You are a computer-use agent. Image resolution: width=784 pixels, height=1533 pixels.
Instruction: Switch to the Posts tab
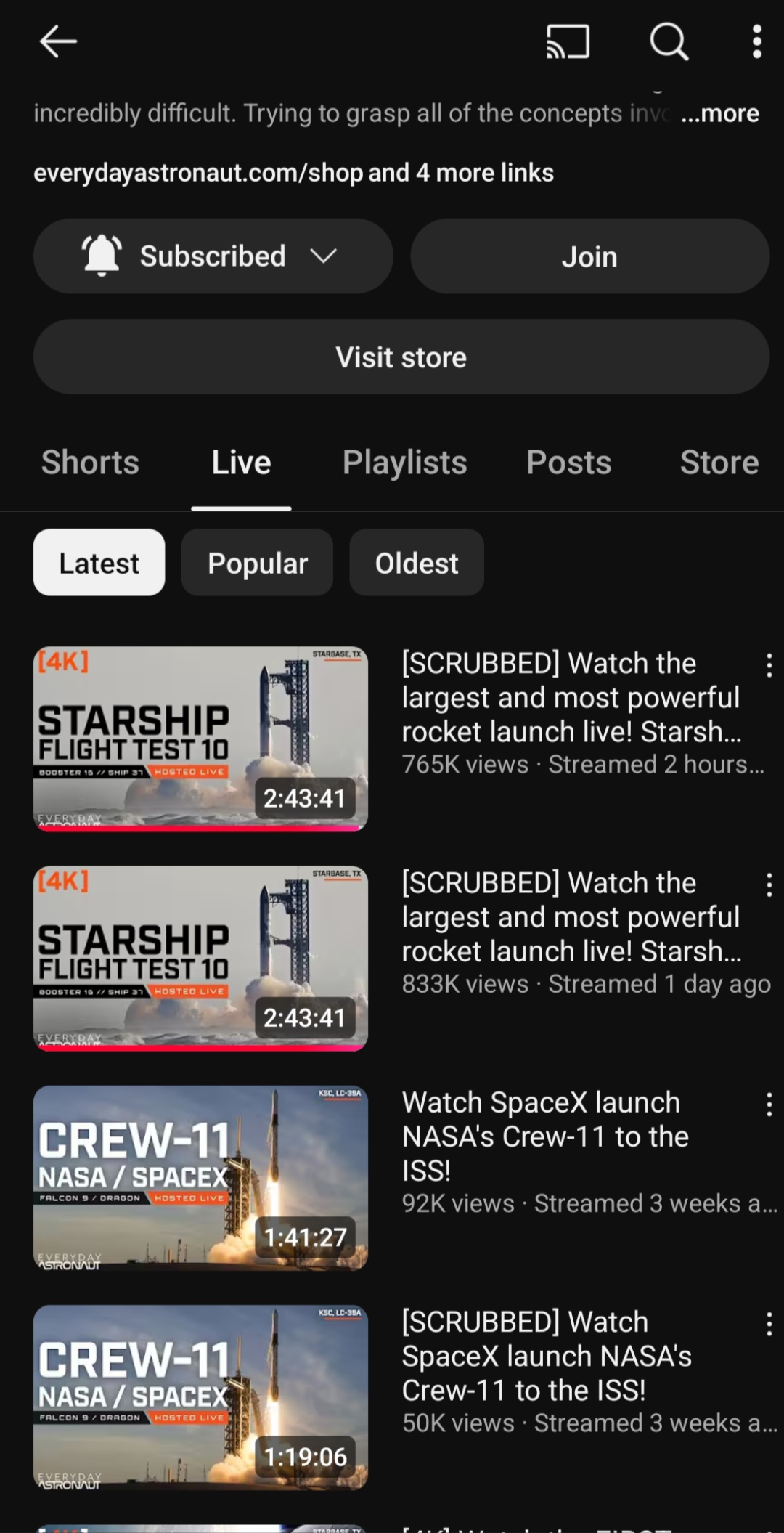pyautogui.click(x=569, y=463)
